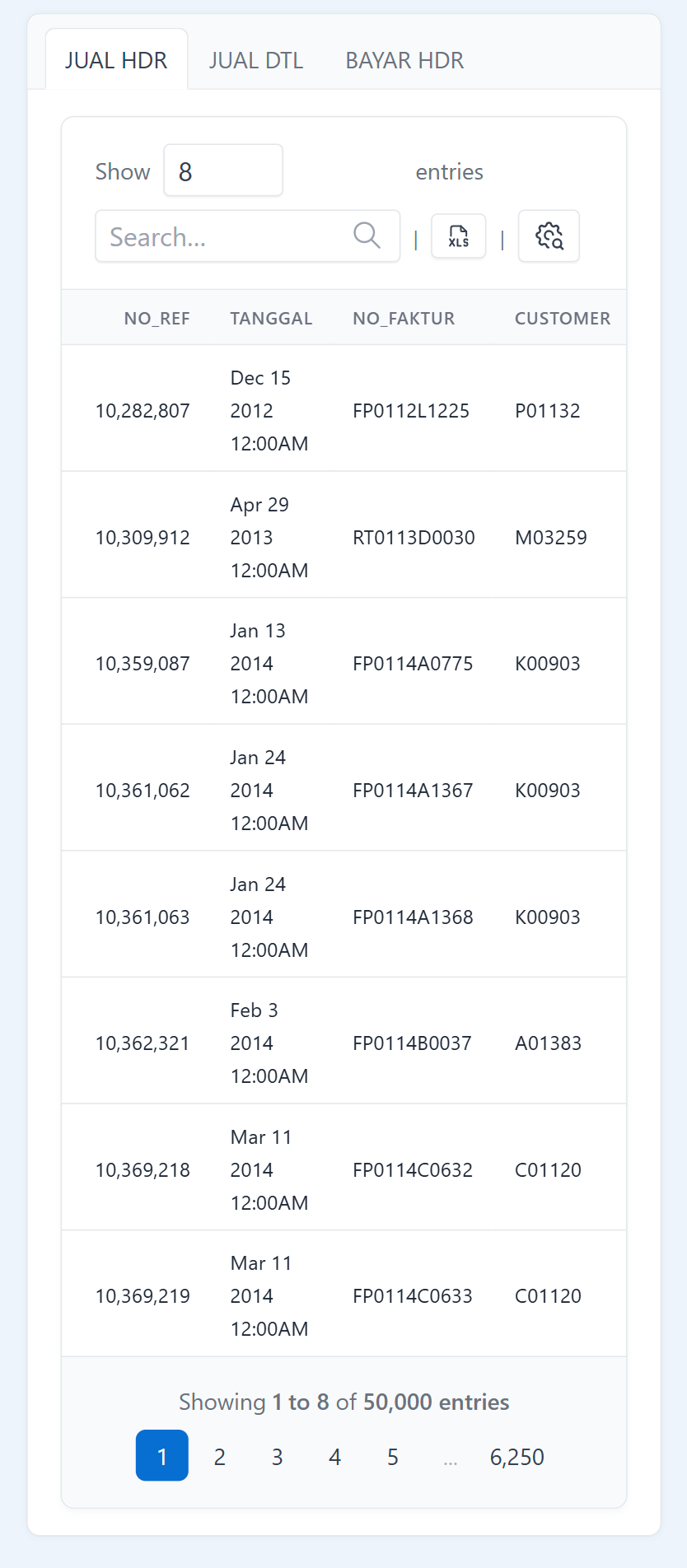Export the table using the XLS icon

[x=458, y=236]
